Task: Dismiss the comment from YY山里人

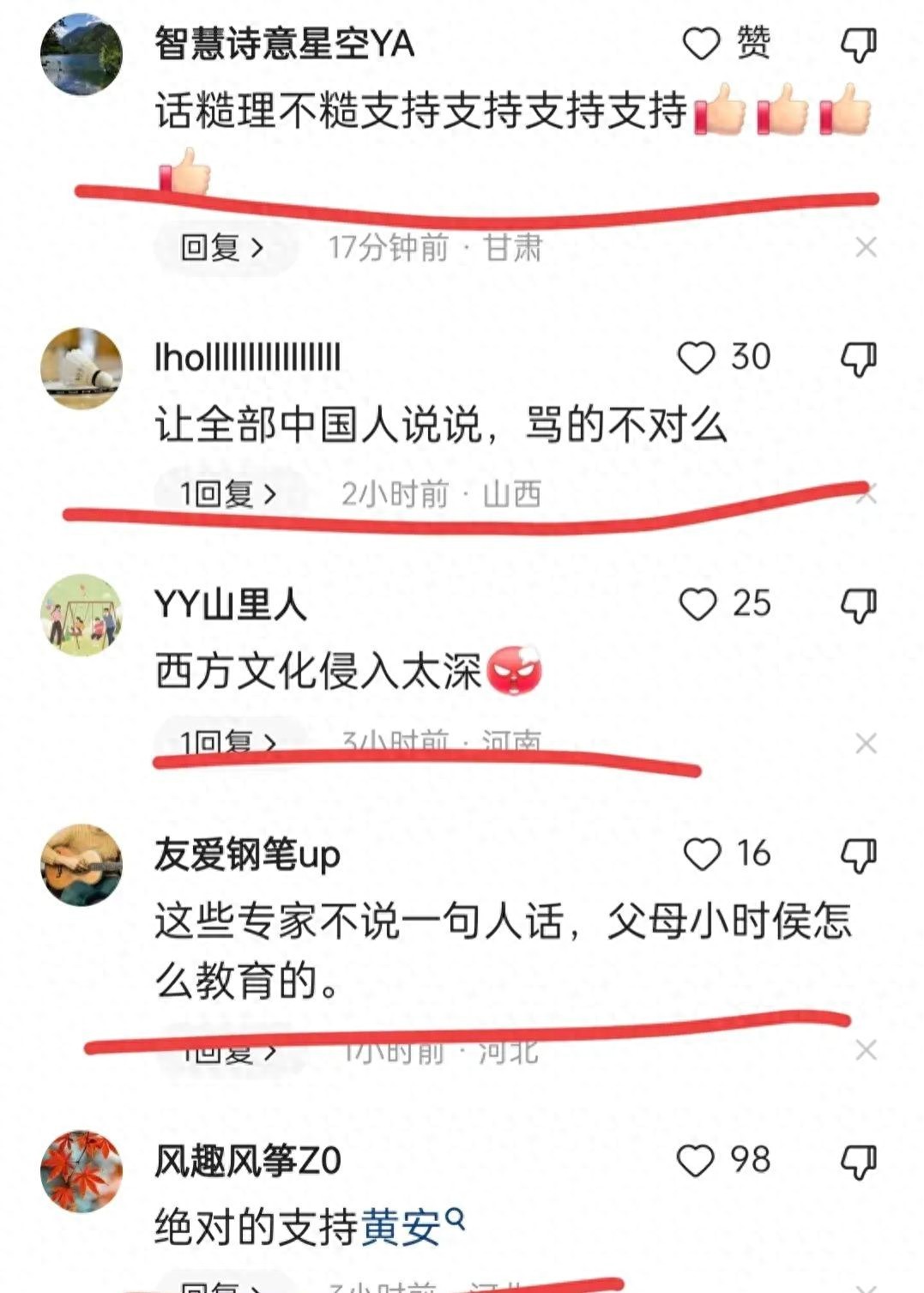Action: click(866, 743)
